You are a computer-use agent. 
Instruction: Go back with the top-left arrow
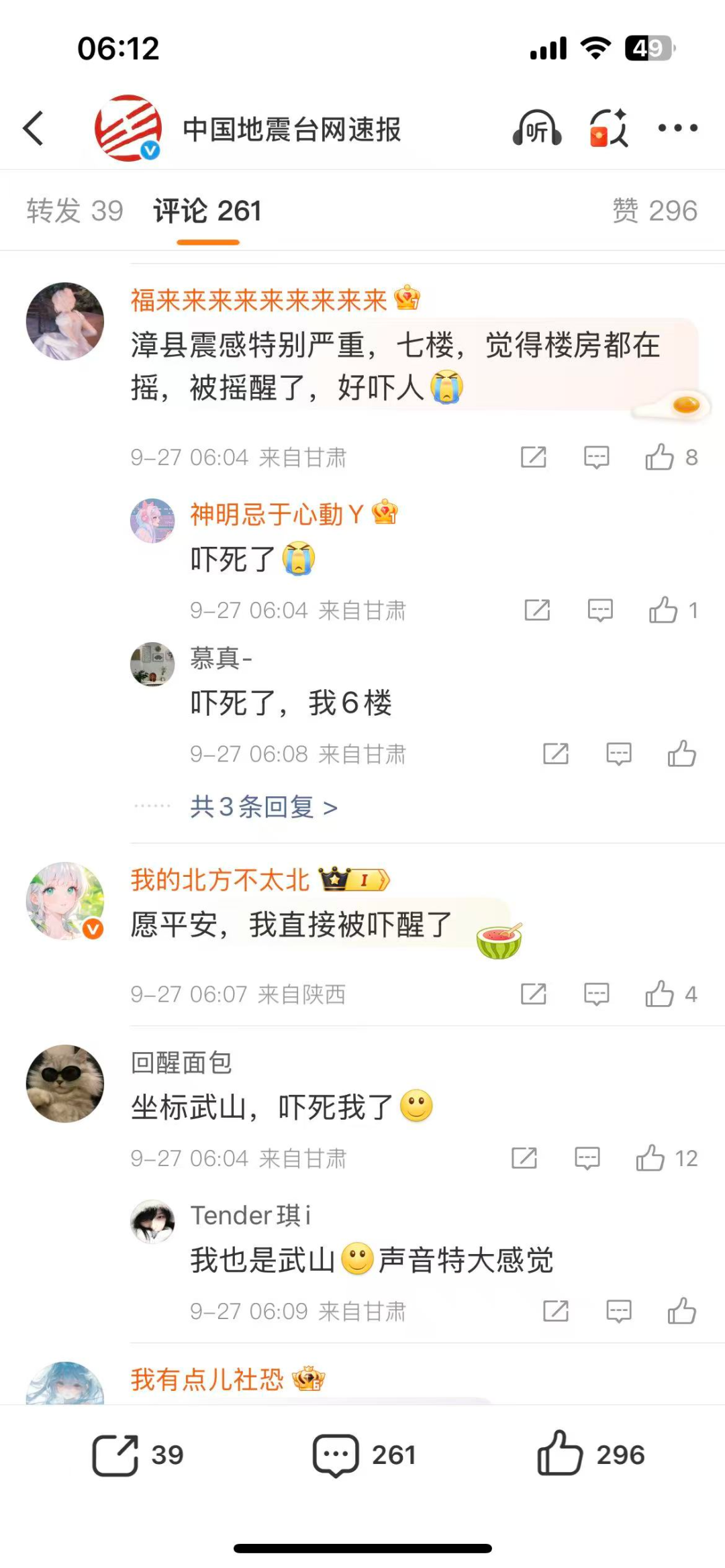[x=34, y=128]
